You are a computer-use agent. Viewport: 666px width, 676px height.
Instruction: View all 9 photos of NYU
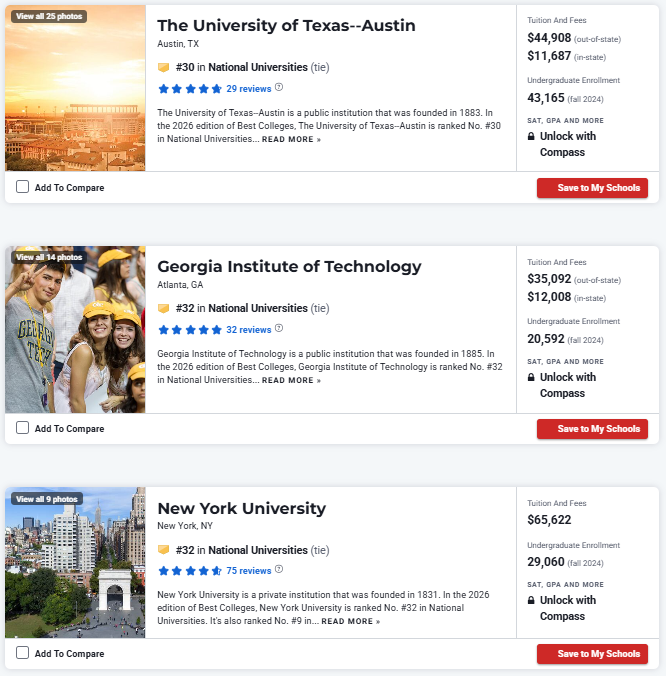(46, 499)
